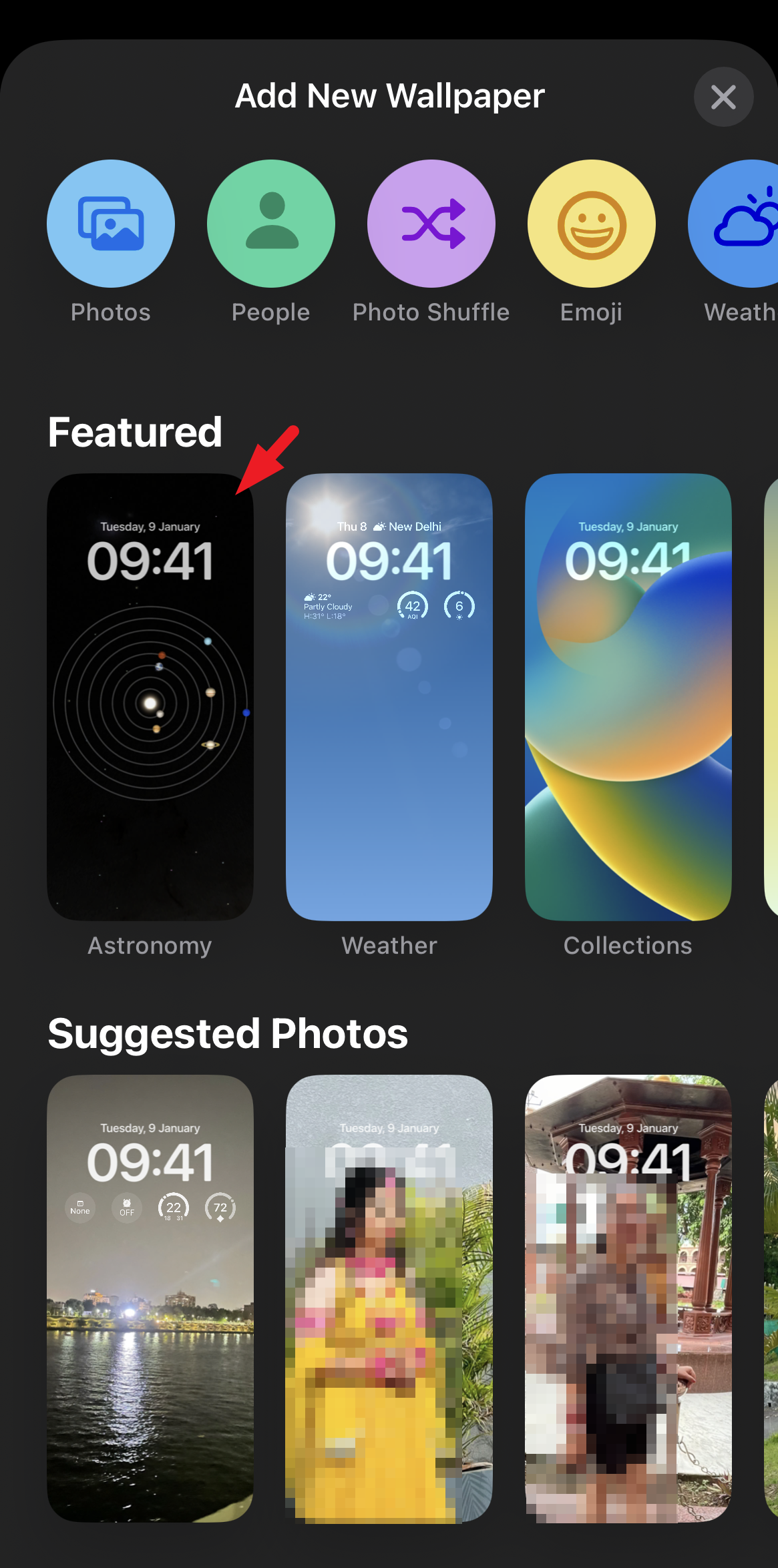Open the Photos wallpaper option
Image resolution: width=778 pixels, height=1568 pixels.
(x=111, y=224)
